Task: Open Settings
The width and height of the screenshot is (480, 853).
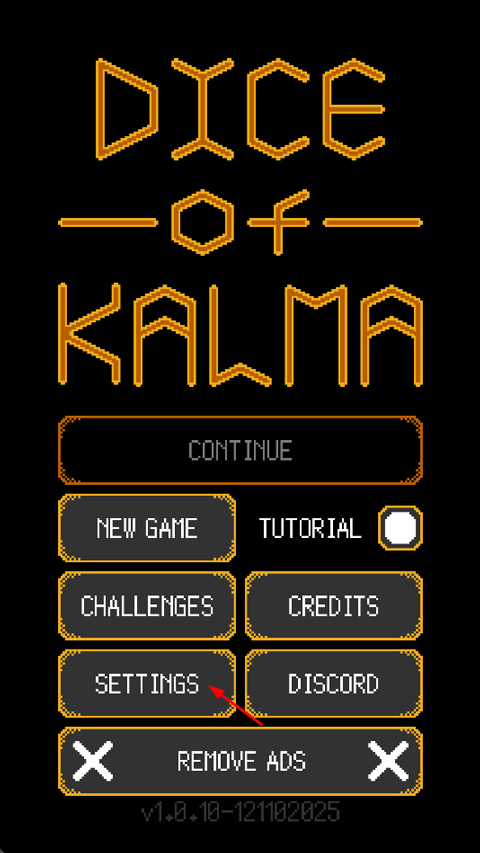Action: (147, 683)
